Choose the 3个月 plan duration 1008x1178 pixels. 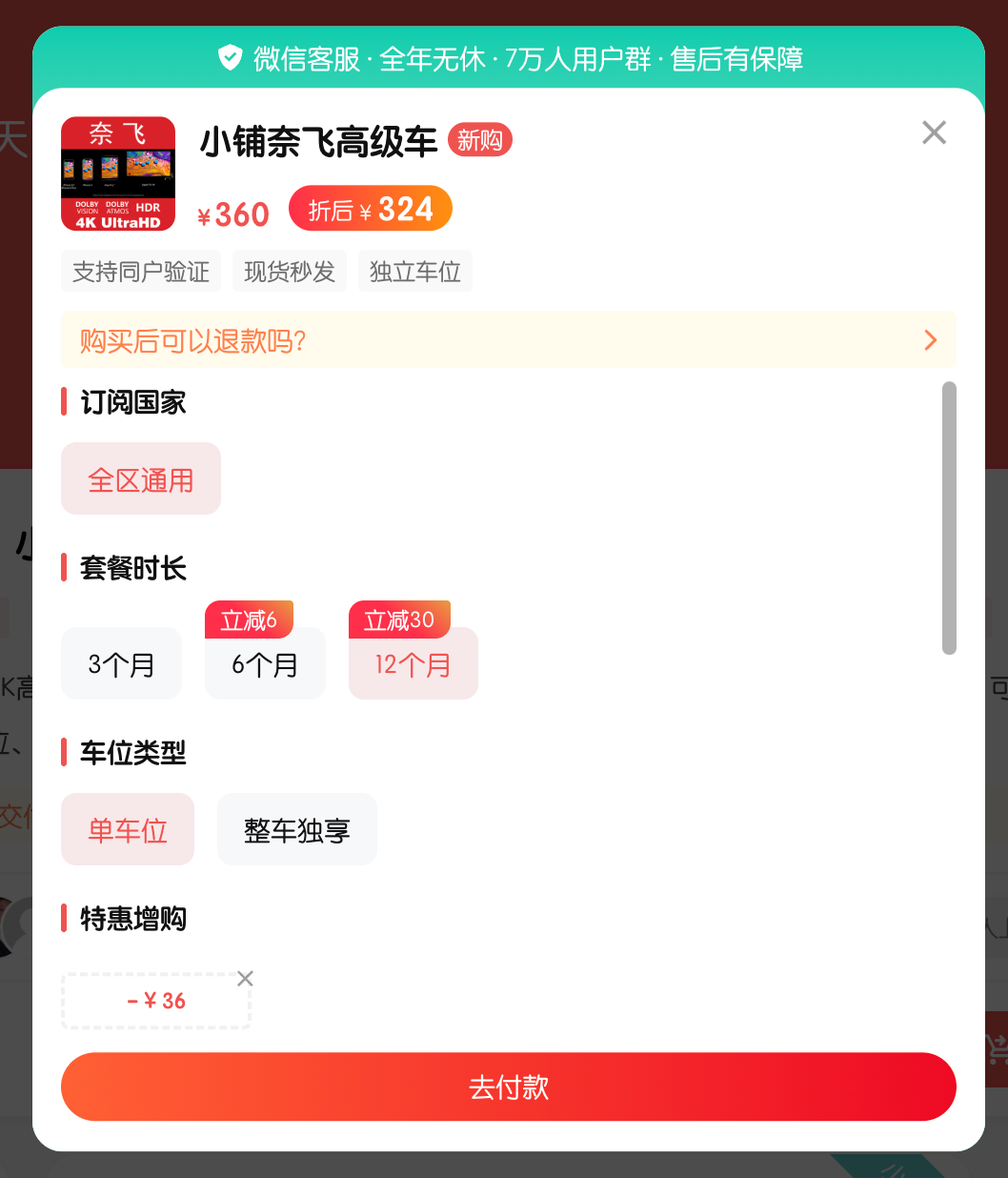[x=121, y=664]
